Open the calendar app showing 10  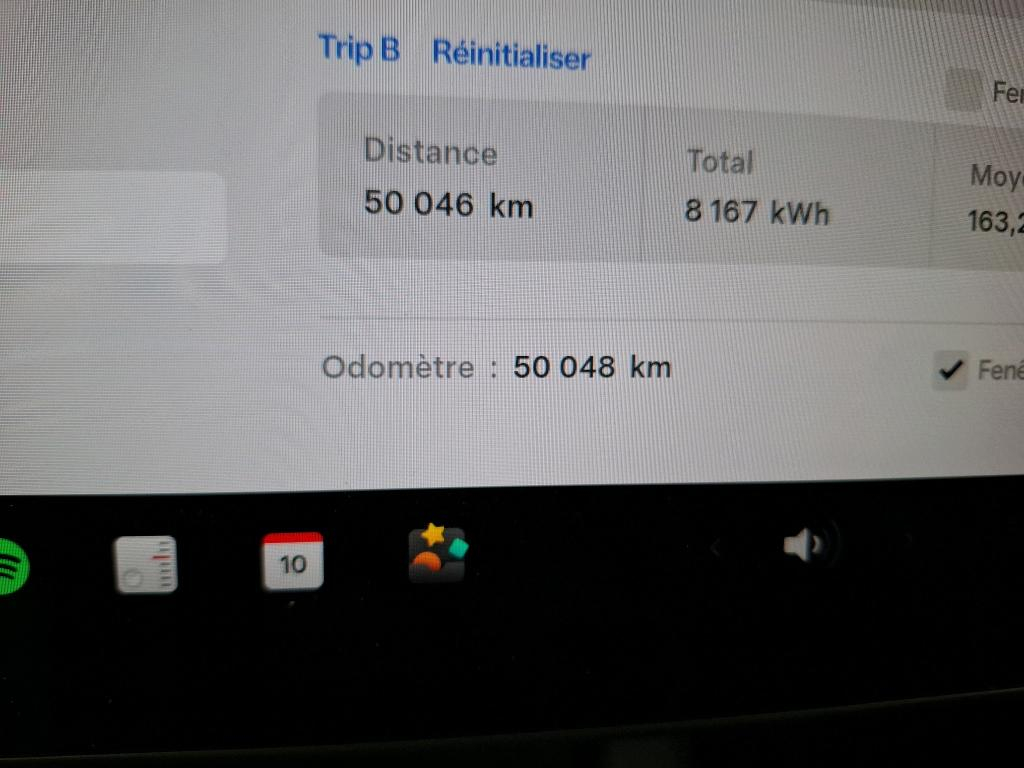point(292,562)
